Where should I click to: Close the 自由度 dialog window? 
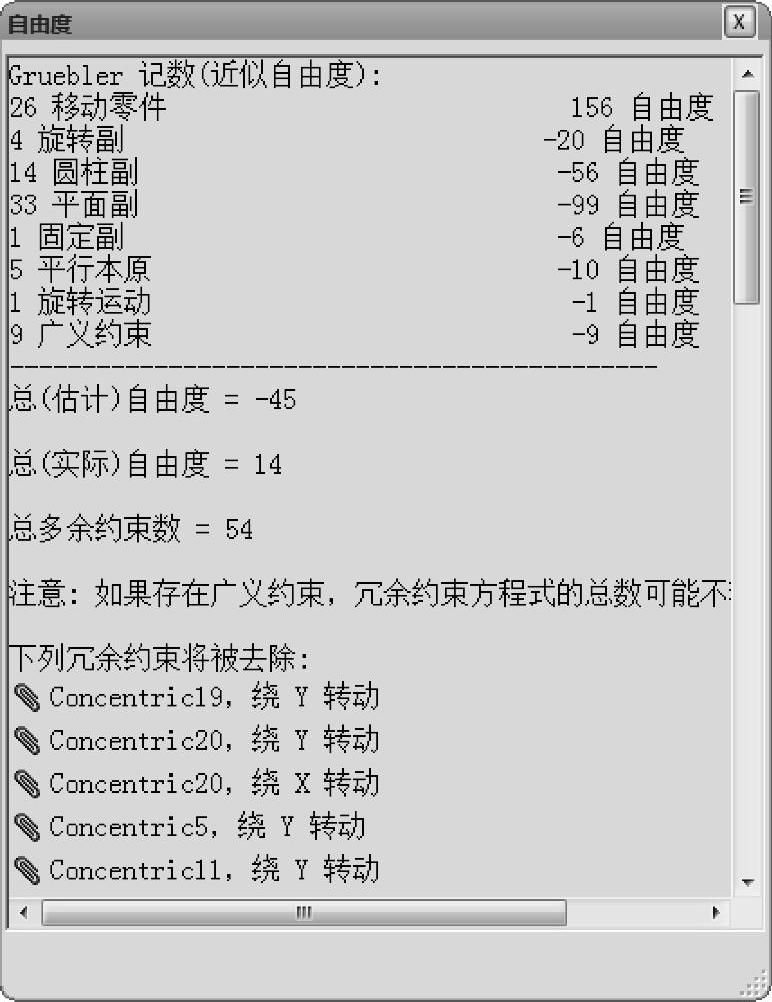739,22
